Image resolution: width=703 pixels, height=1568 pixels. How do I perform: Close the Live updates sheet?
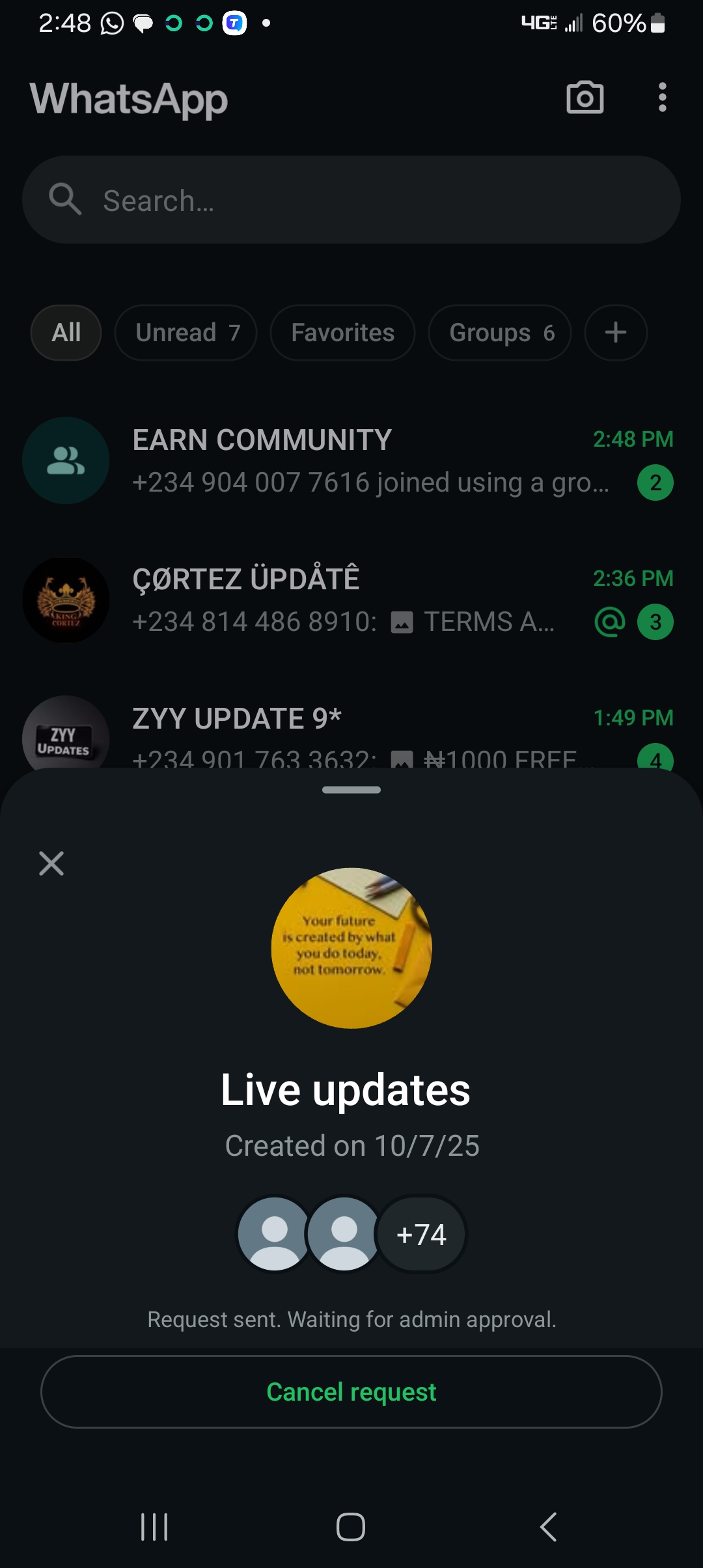(51, 863)
